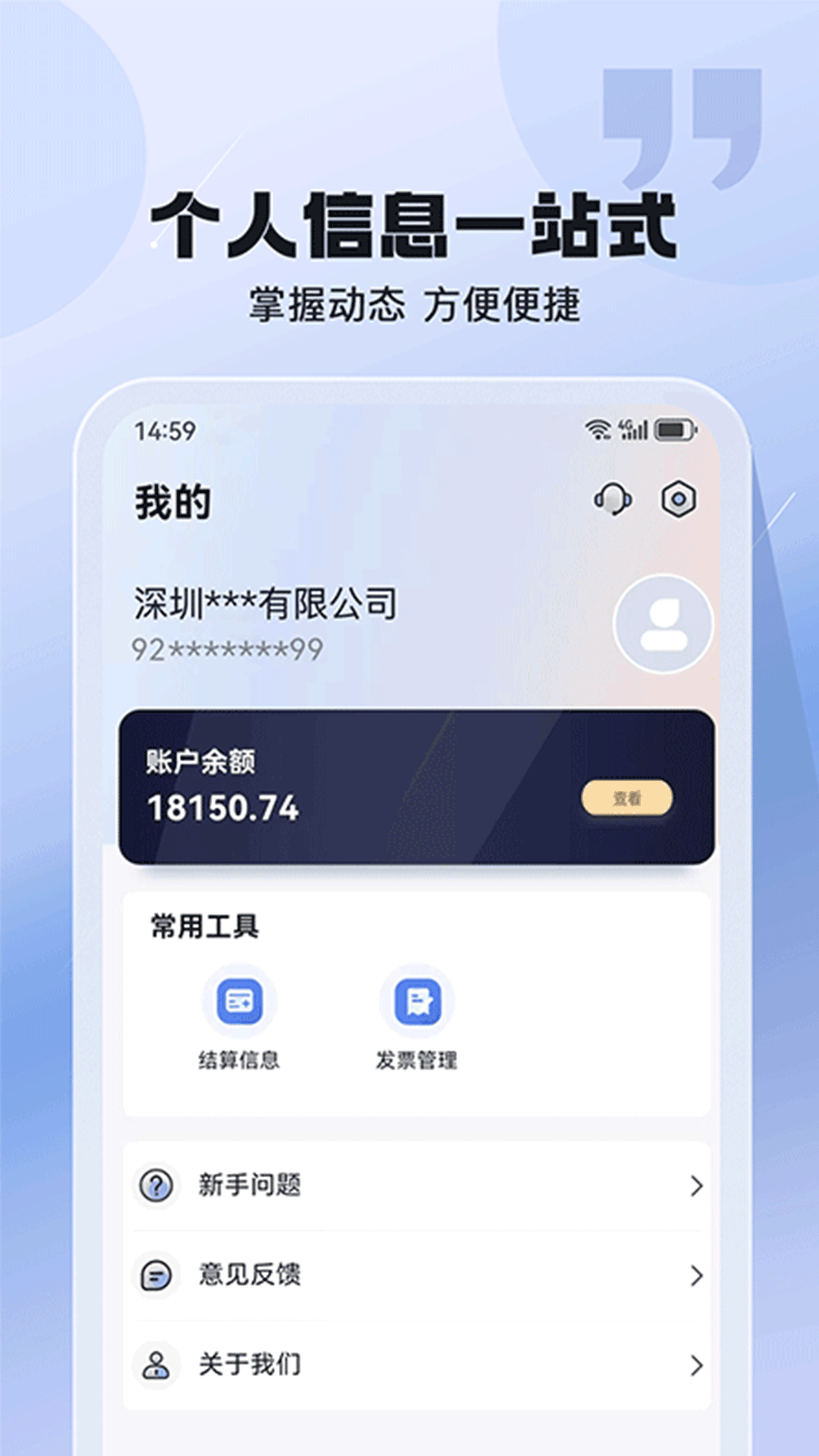Tap the account balance 18150.74

tap(221, 807)
